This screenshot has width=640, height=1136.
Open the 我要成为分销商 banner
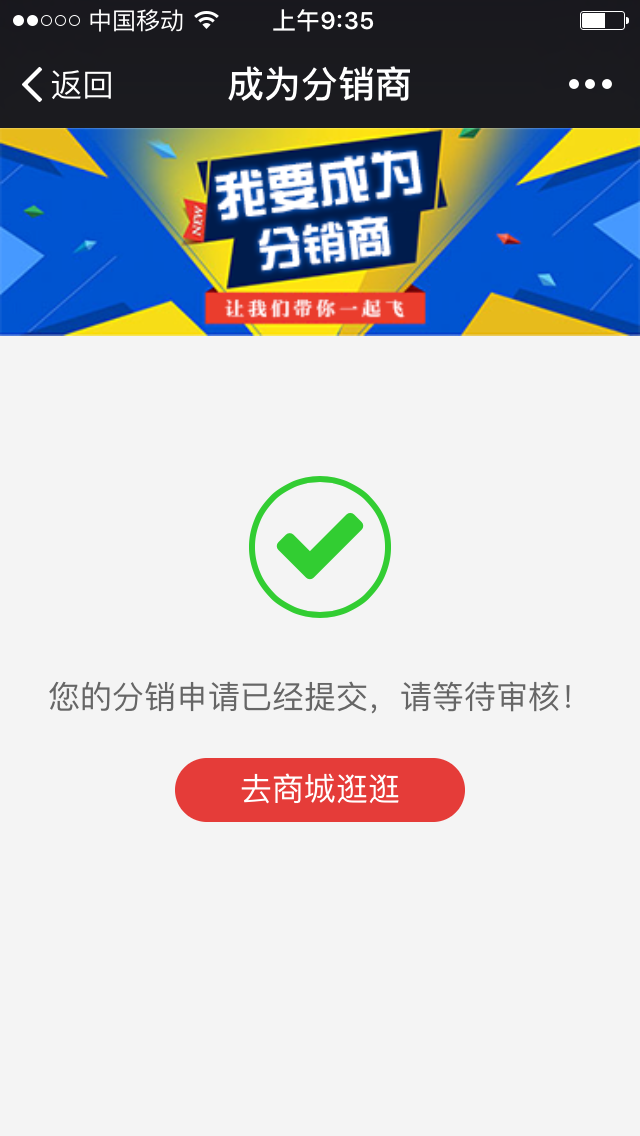coord(320,232)
